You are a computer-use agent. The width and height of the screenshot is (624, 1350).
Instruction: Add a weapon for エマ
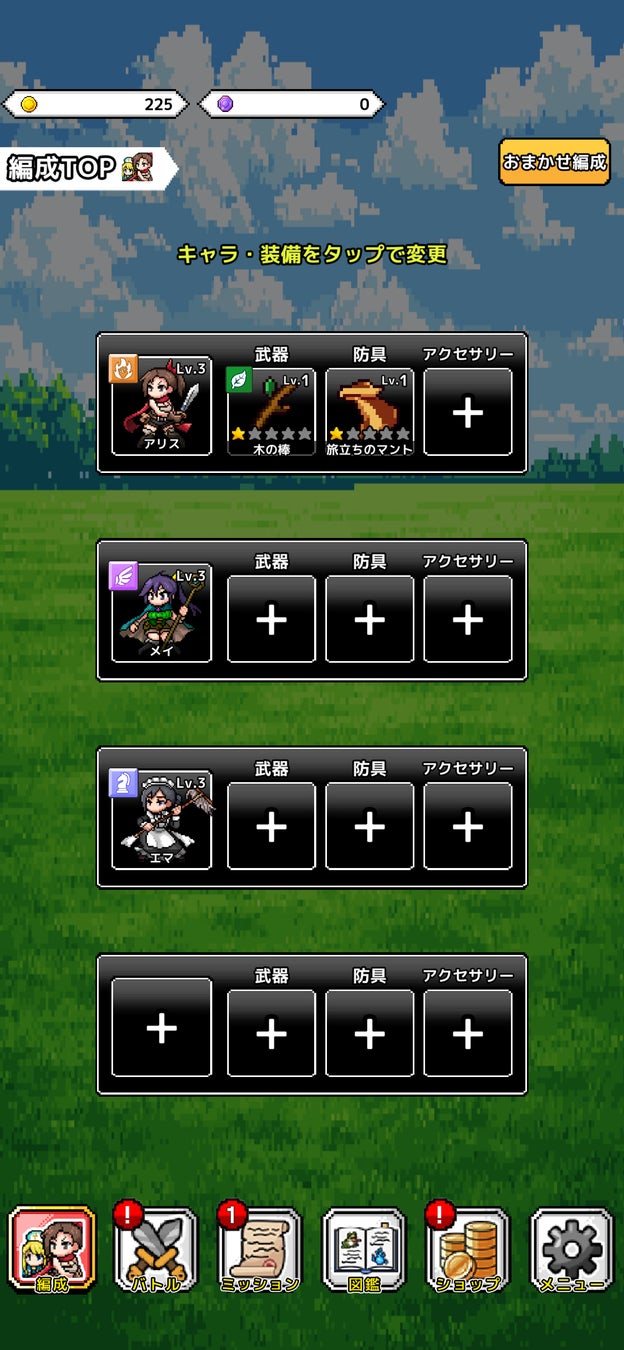pyautogui.click(x=271, y=826)
